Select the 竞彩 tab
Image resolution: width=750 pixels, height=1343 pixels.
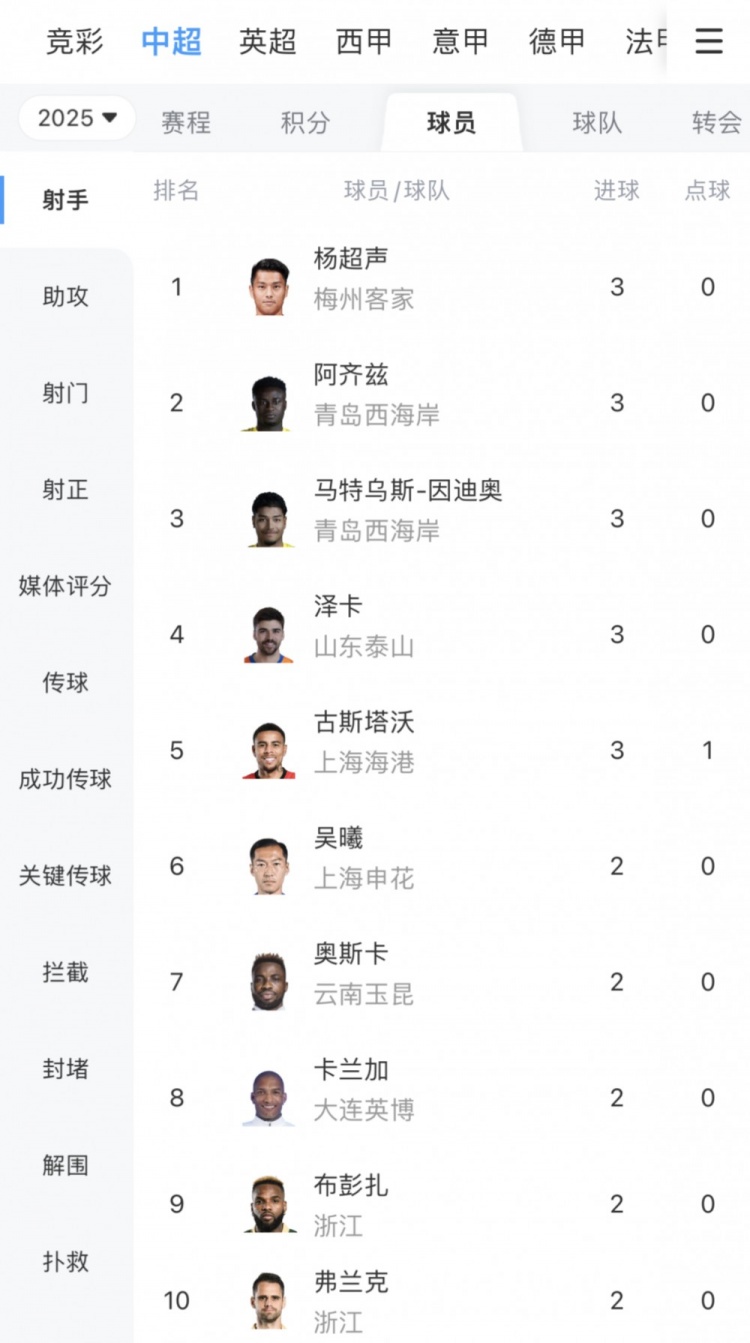click(x=74, y=41)
